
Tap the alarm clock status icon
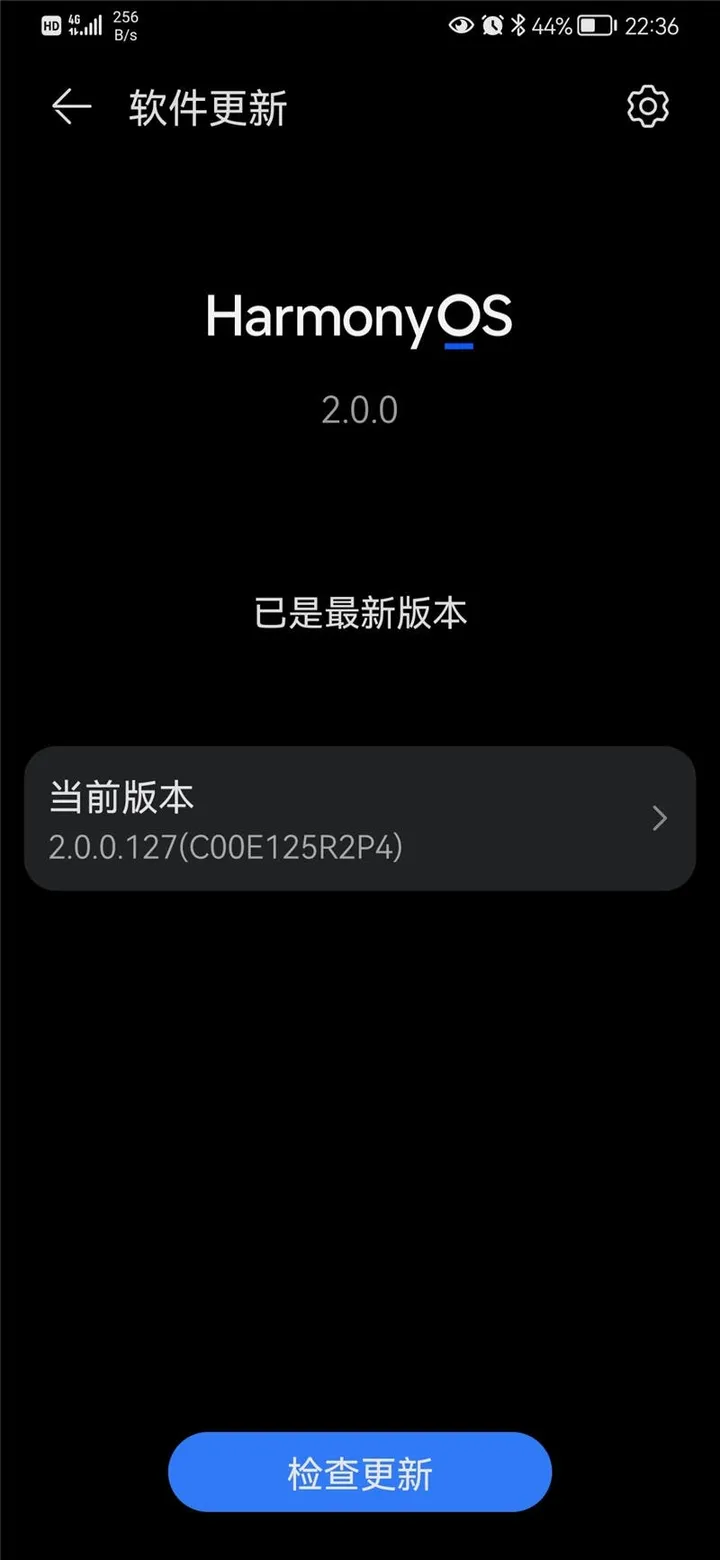click(x=492, y=26)
